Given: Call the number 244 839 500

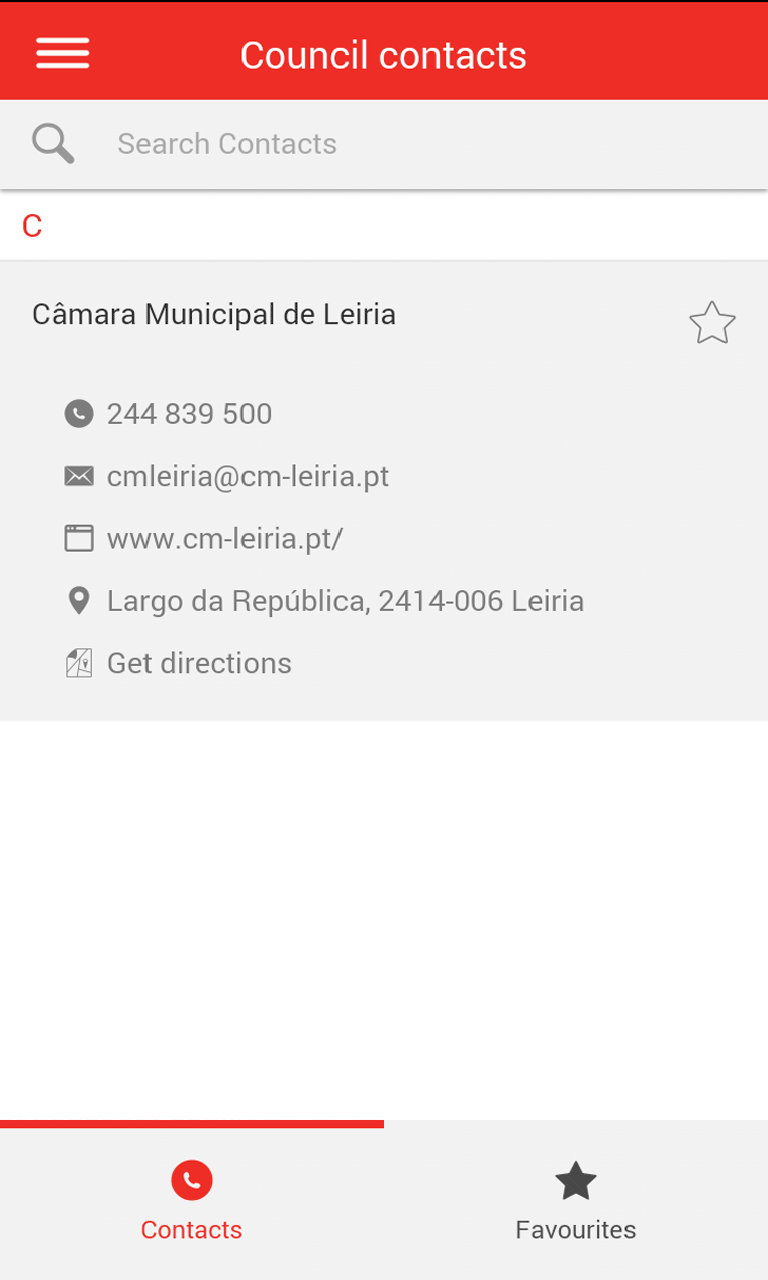Looking at the screenshot, I should [189, 414].
